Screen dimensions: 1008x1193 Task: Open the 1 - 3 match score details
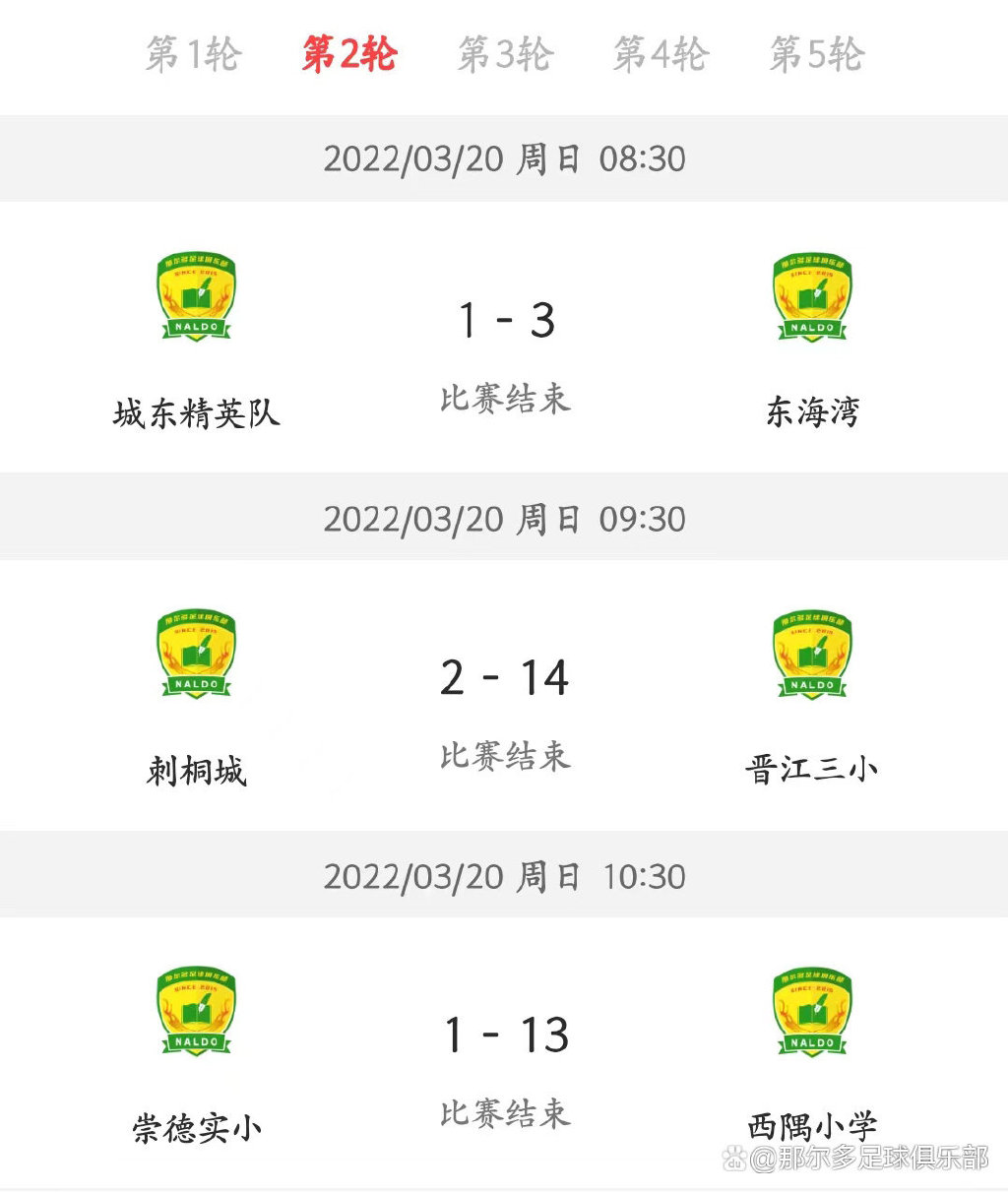point(504,318)
